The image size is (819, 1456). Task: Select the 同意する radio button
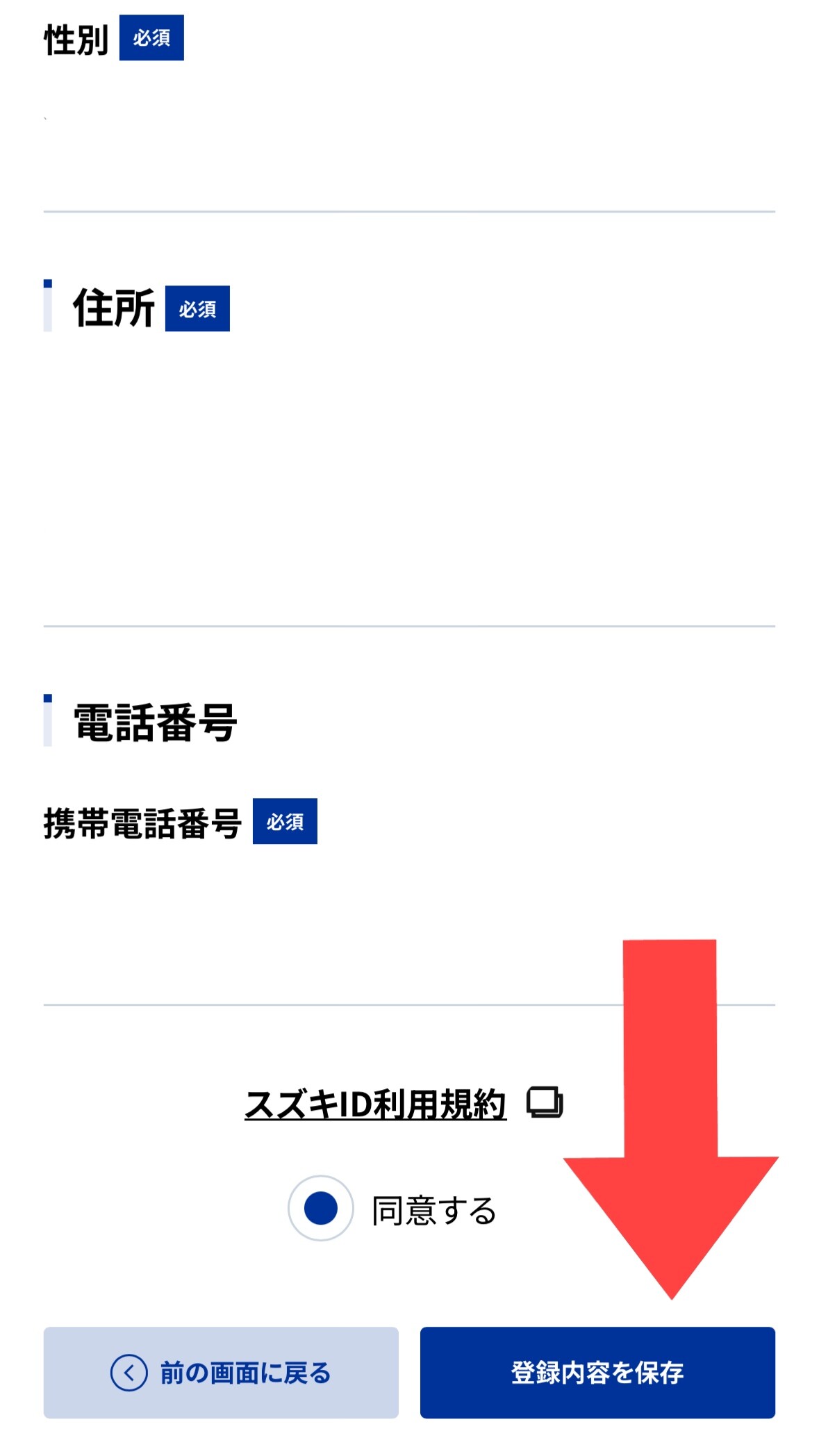[x=321, y=1208]
